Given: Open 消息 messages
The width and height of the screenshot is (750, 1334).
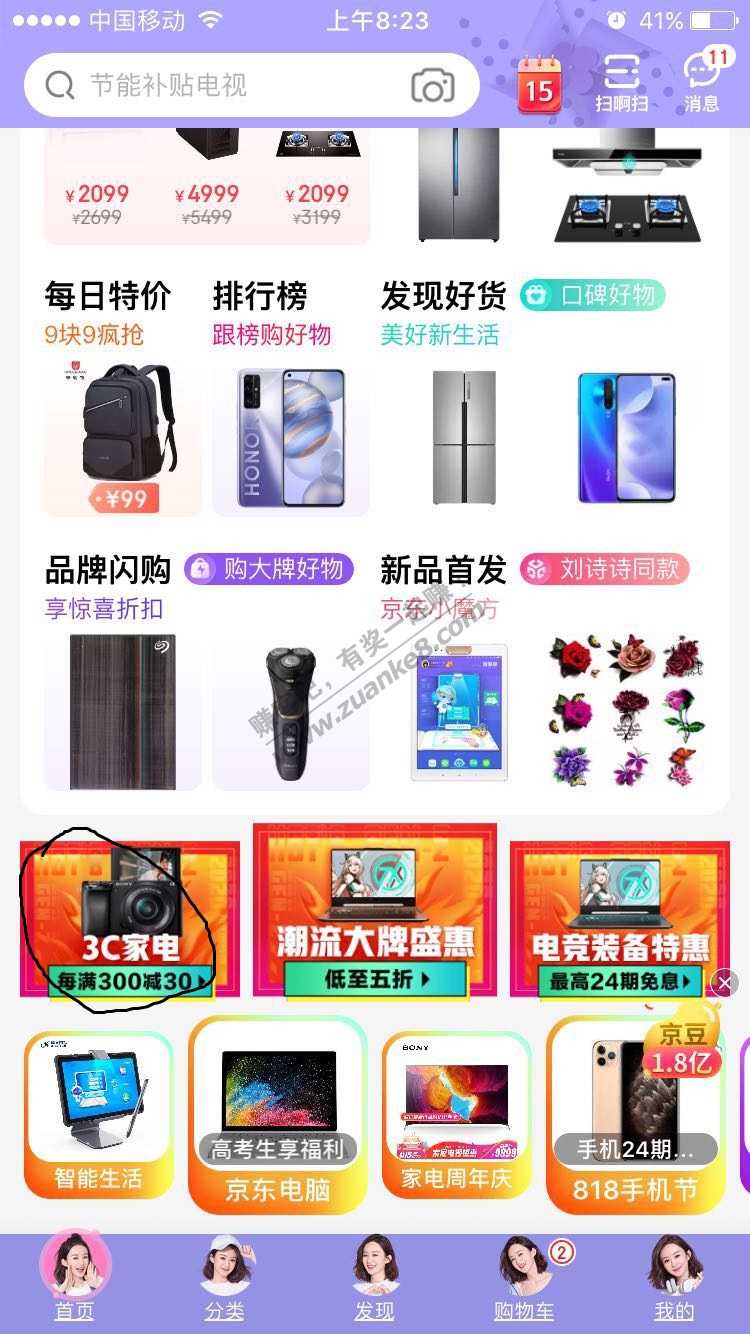Looking at the screenshot, I should click(x=701, y=84).
